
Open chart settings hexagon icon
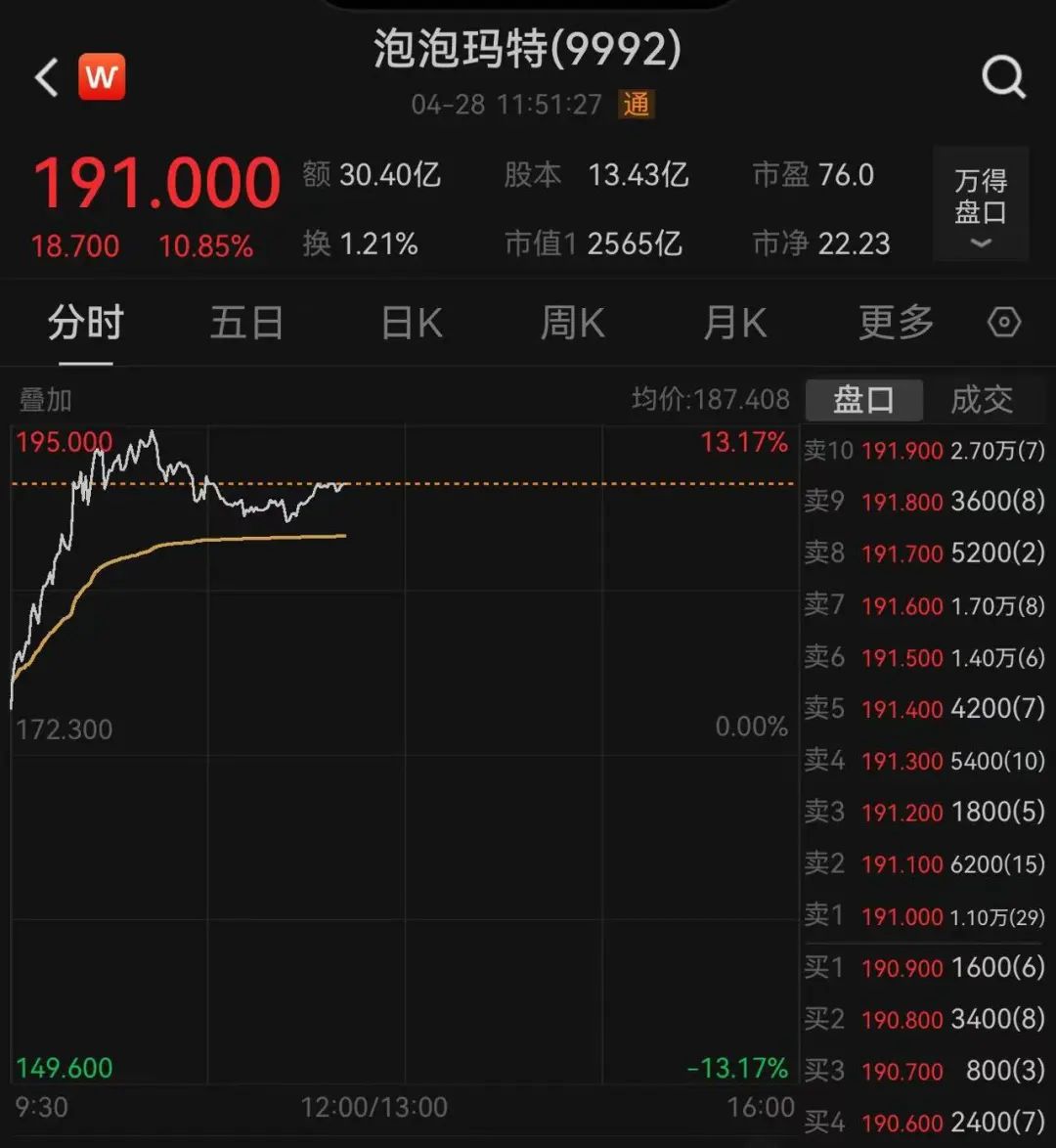pyautogui.click(x=1004, y=323)
